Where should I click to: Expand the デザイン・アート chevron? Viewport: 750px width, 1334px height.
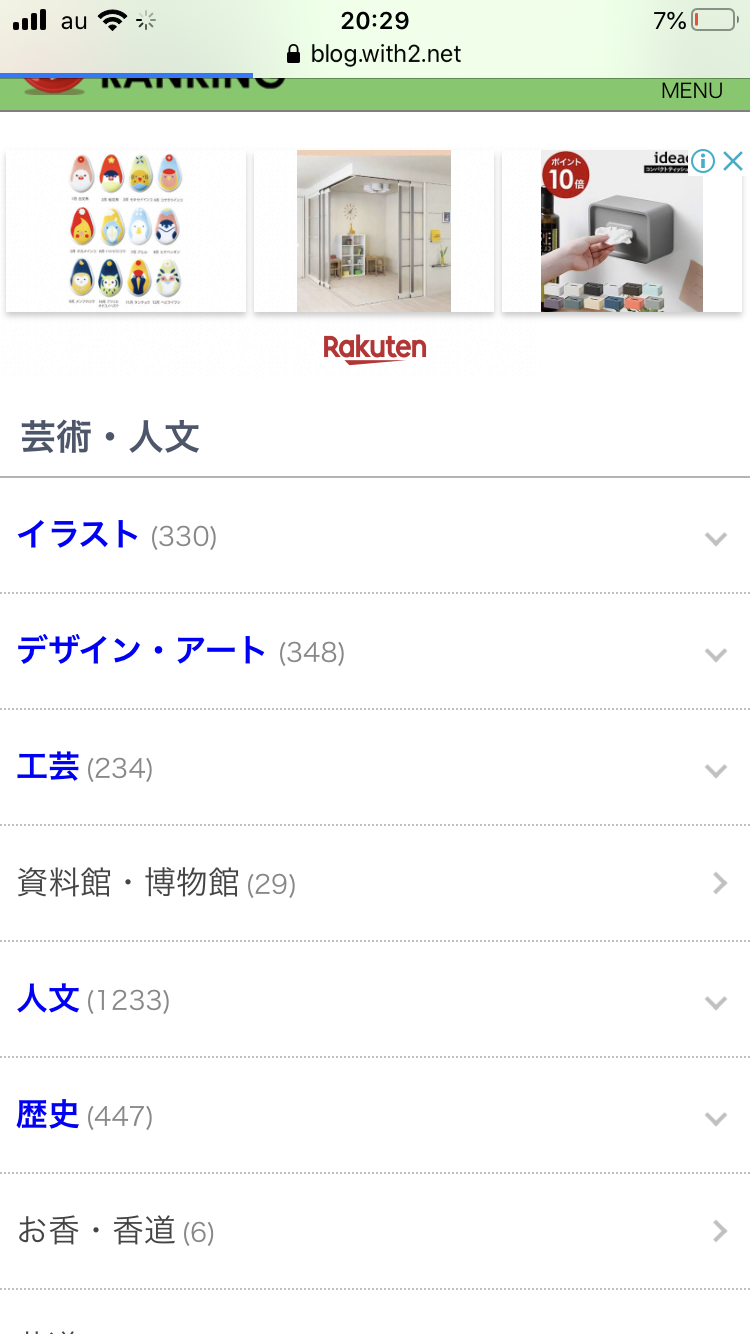[x=715, y=655]
